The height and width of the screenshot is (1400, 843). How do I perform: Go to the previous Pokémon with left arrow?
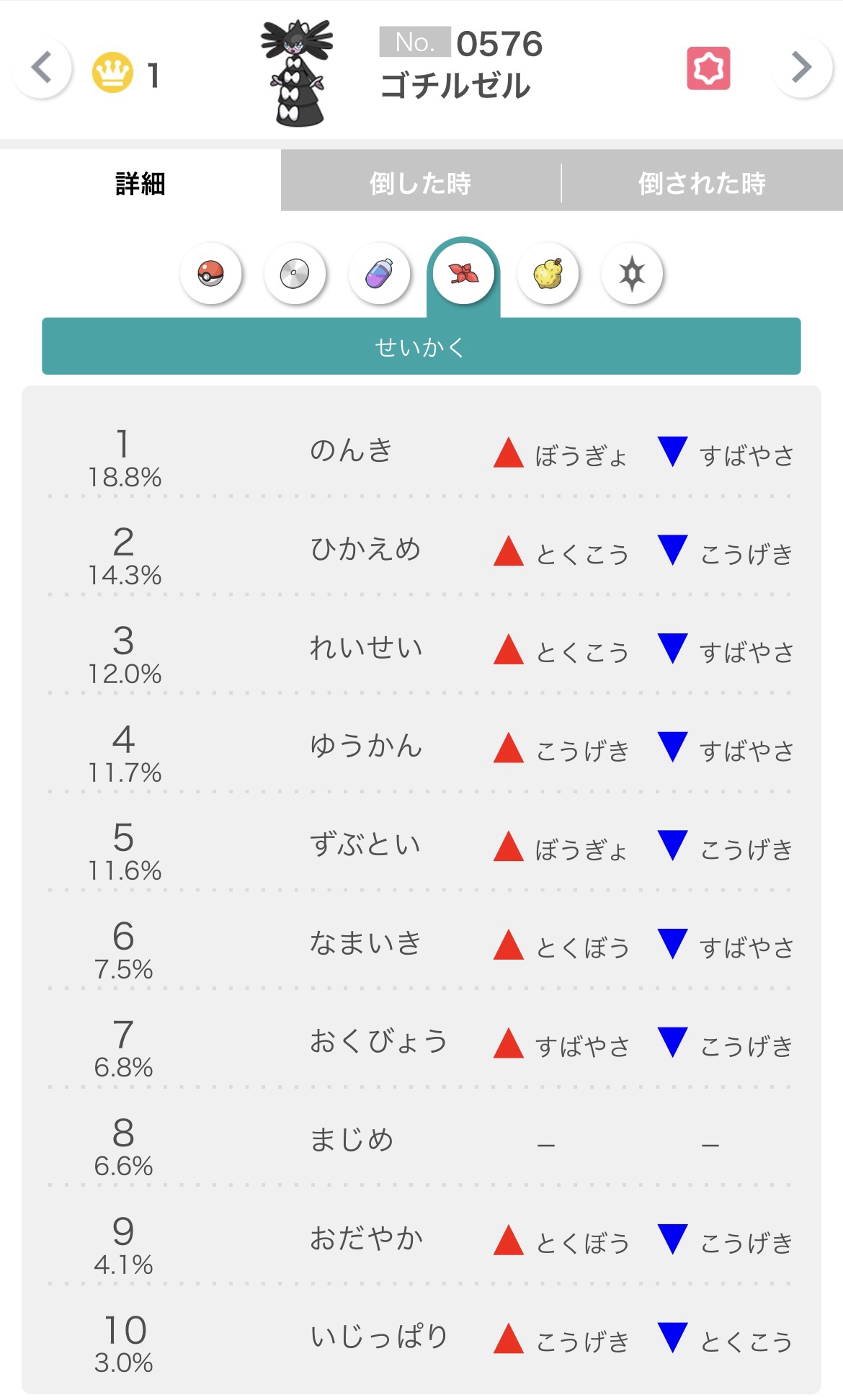42,68
